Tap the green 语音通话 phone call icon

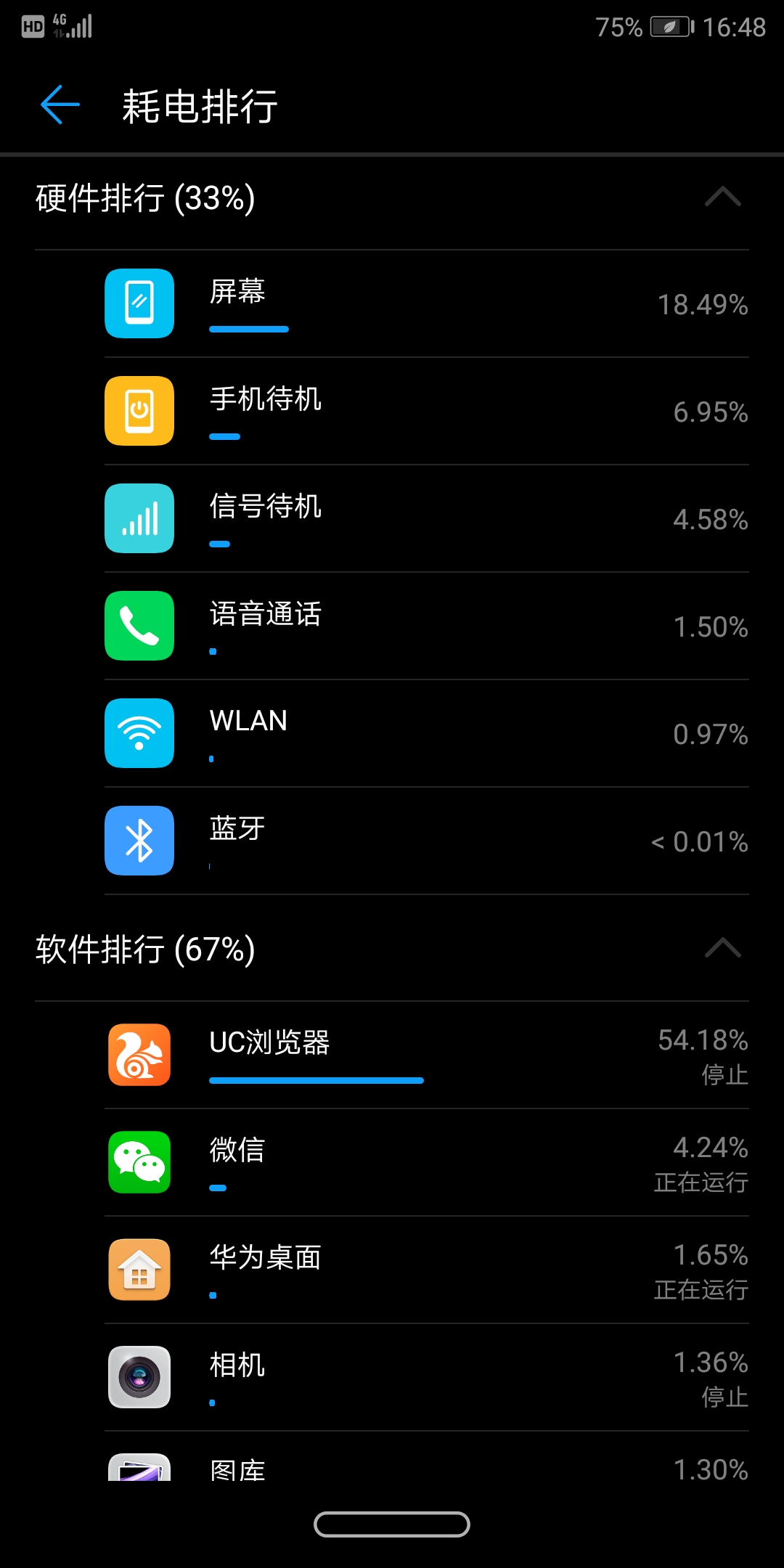point(139,626)
